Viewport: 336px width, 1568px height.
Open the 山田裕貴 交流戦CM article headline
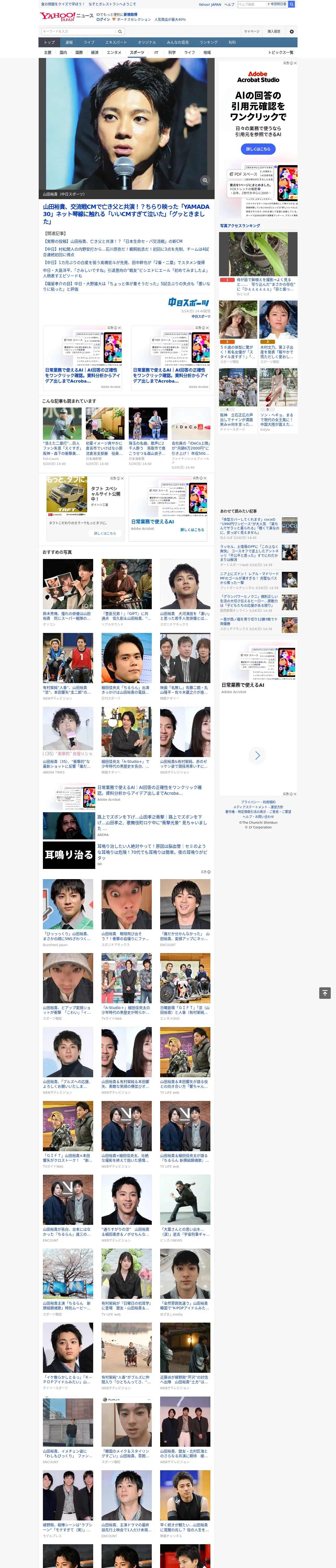[126, 214]
